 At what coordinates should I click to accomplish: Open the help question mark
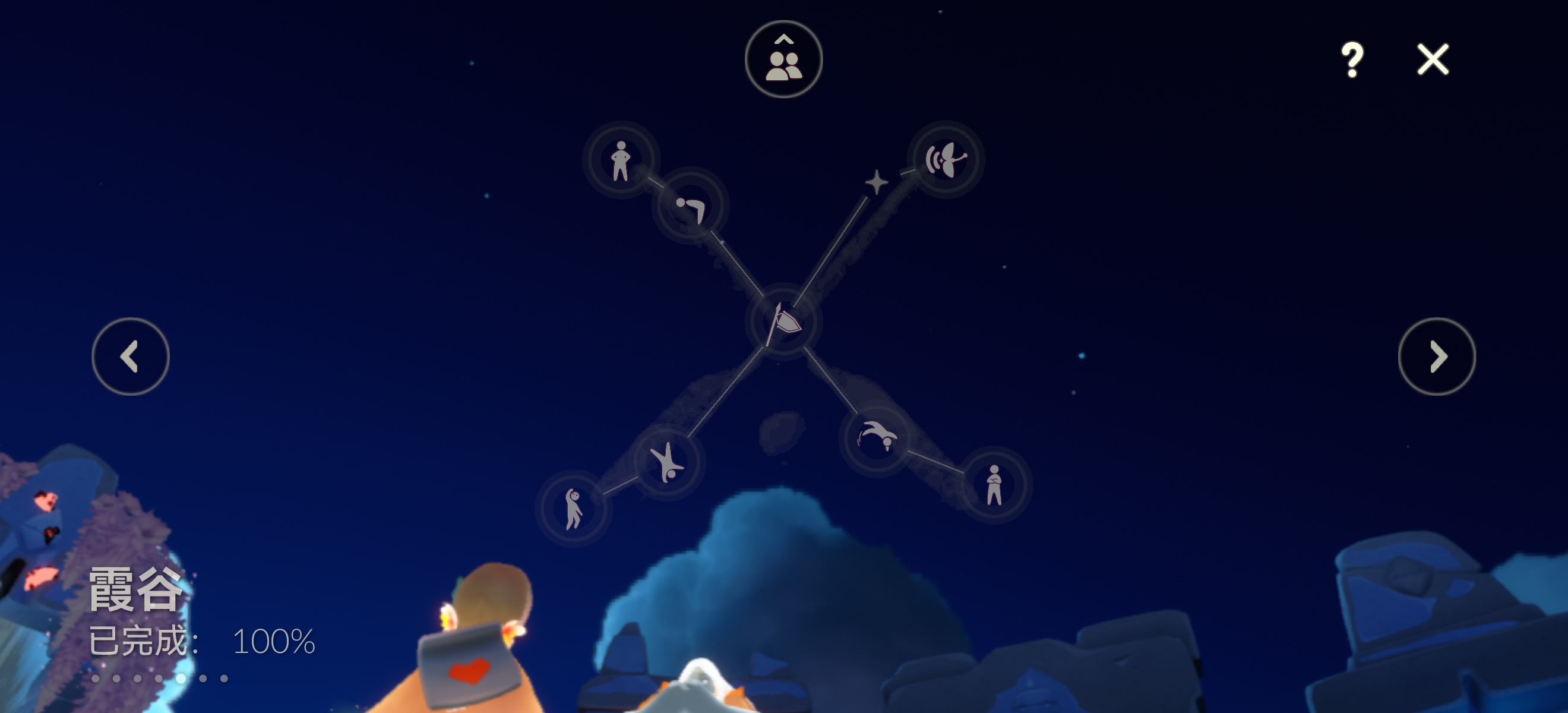pyautogui.click(x=1352, y=59)
